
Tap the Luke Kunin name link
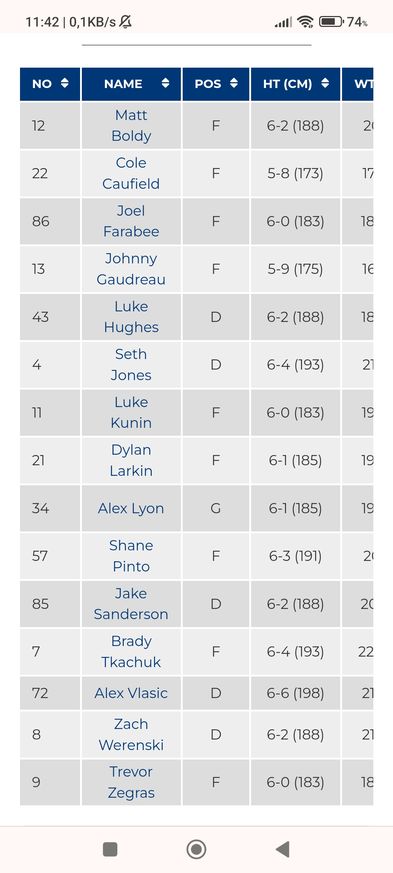[131, 413]
